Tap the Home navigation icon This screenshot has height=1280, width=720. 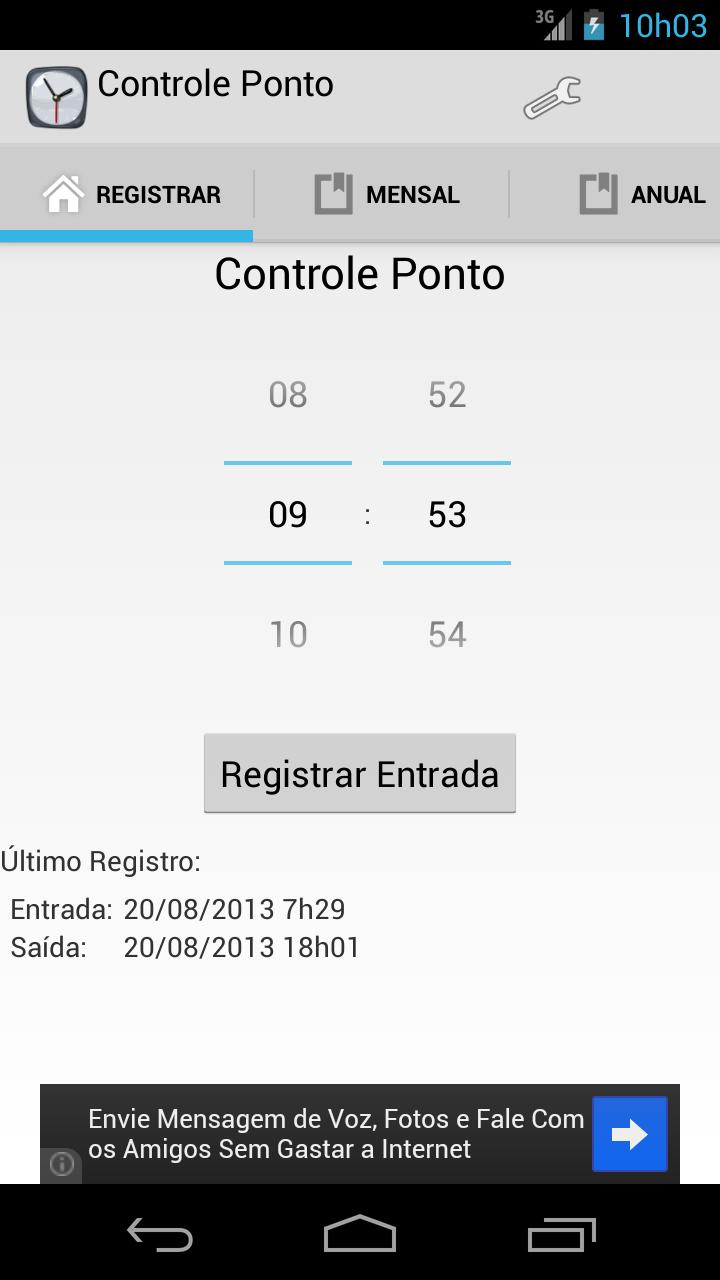click(x=359, y=1235)
